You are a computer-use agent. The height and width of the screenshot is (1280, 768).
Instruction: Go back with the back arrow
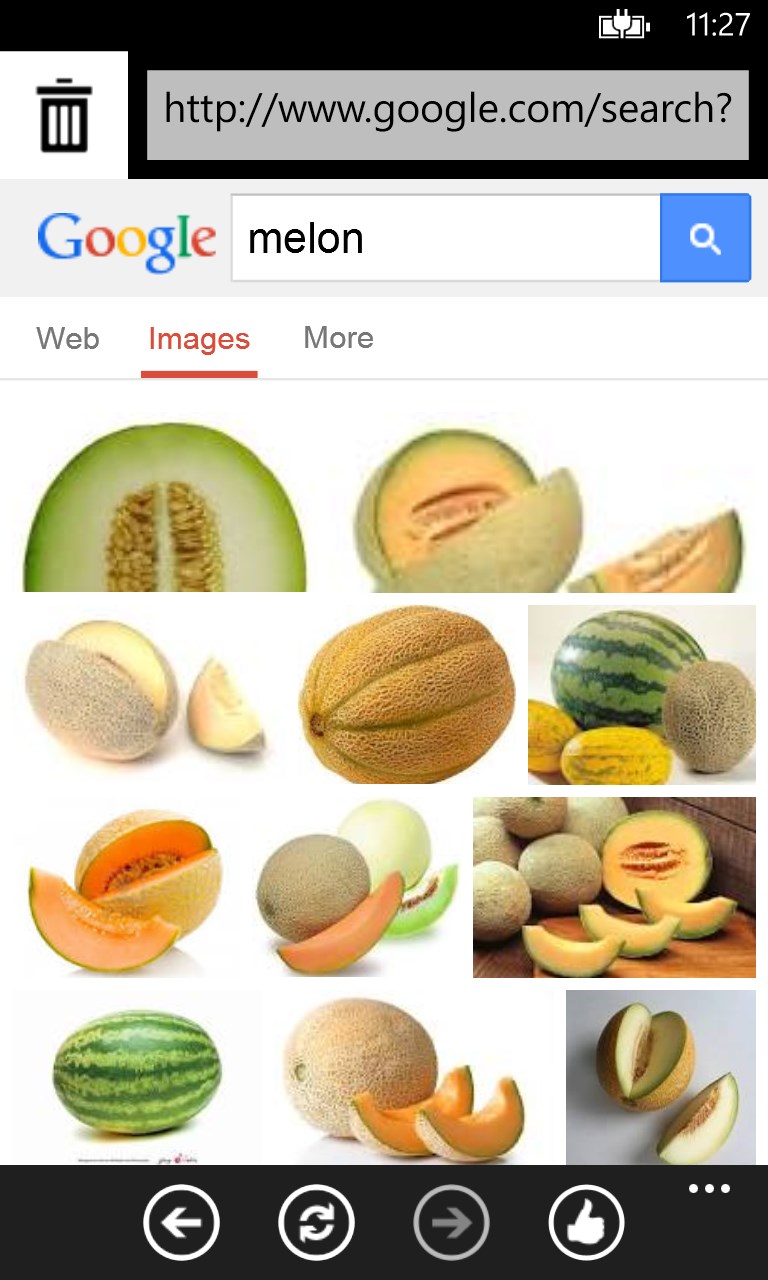181,1222
